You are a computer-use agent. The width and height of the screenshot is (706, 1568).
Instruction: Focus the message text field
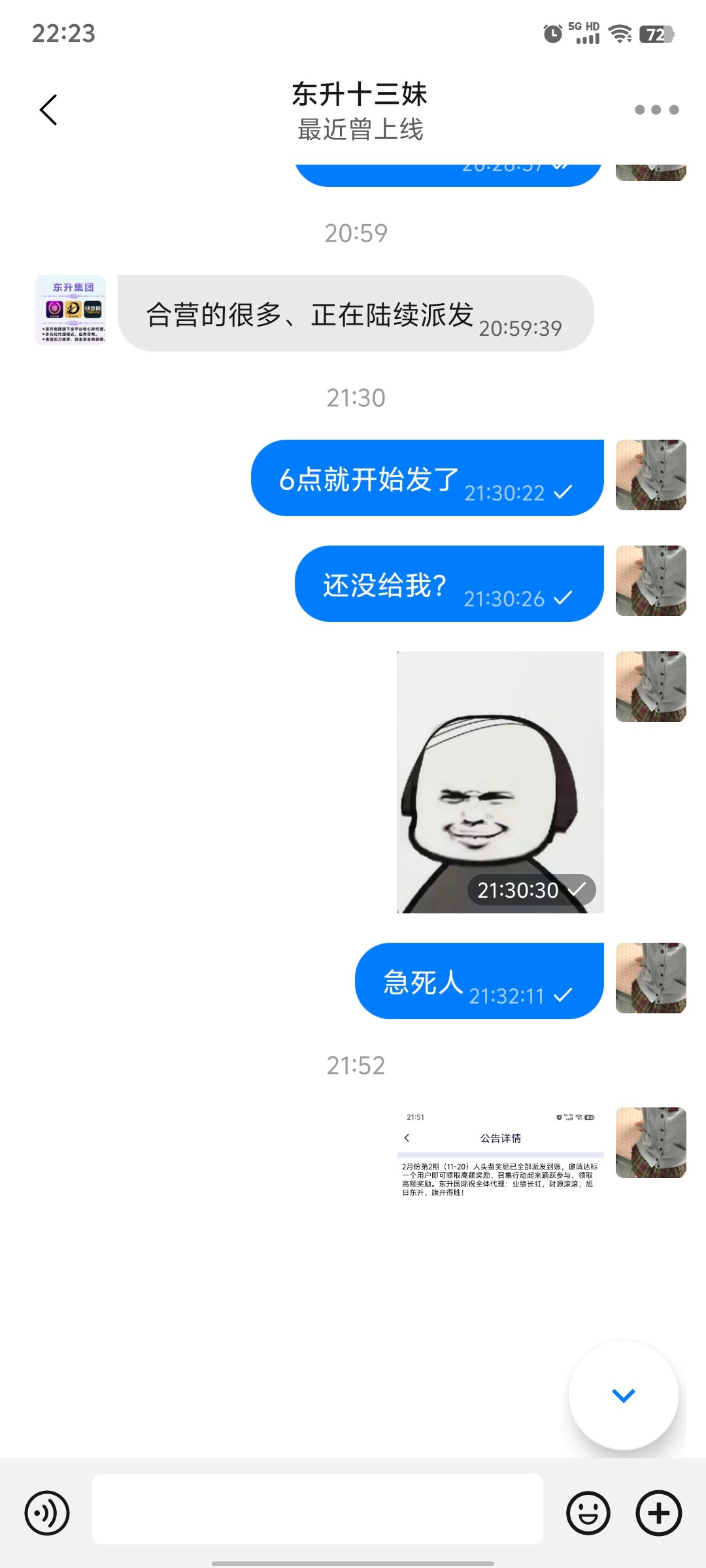pos(317,1509)
